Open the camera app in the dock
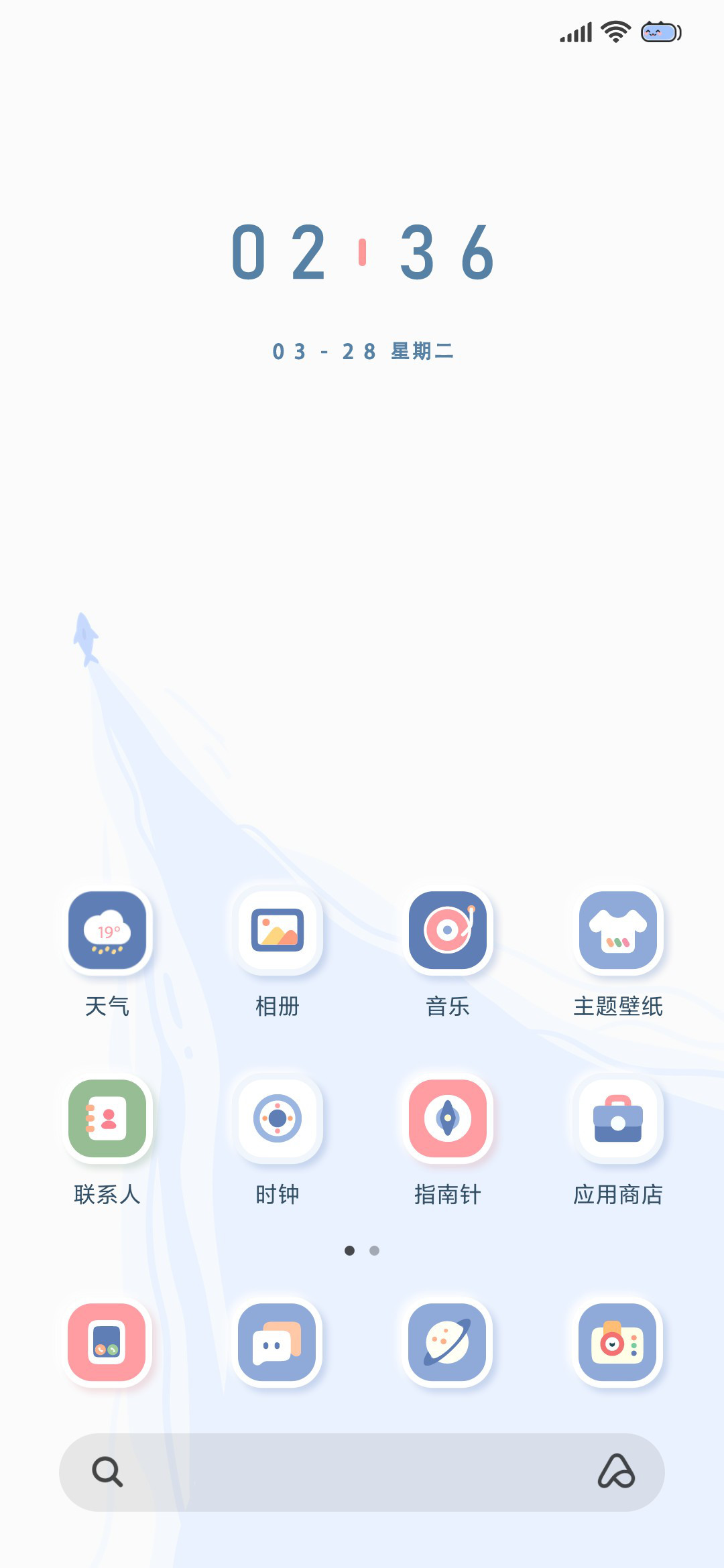Image resolution: width=724 pixels, height=1568 pixels. point(618,1342)
